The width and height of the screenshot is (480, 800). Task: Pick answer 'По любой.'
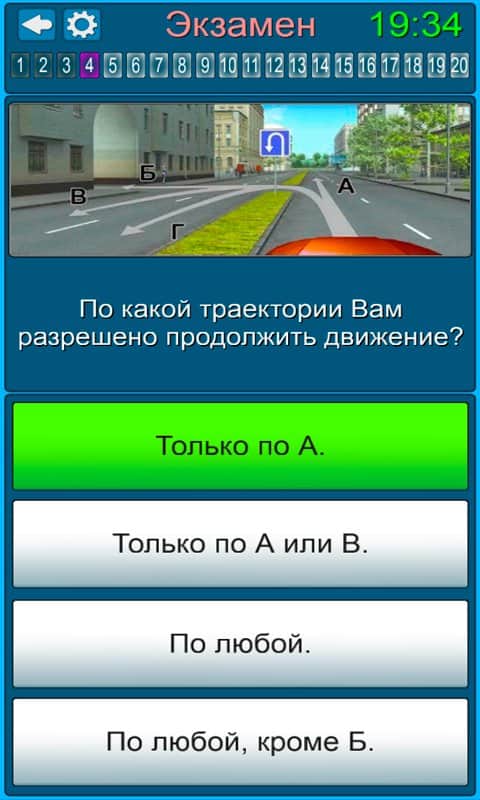coord(240,643)
